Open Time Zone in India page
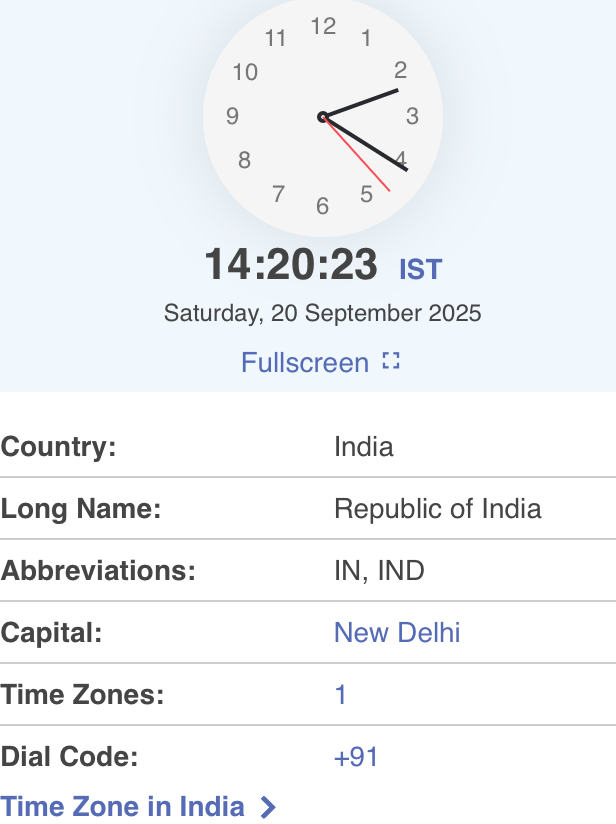The image size is (616, 824). (x=137, y=806)
